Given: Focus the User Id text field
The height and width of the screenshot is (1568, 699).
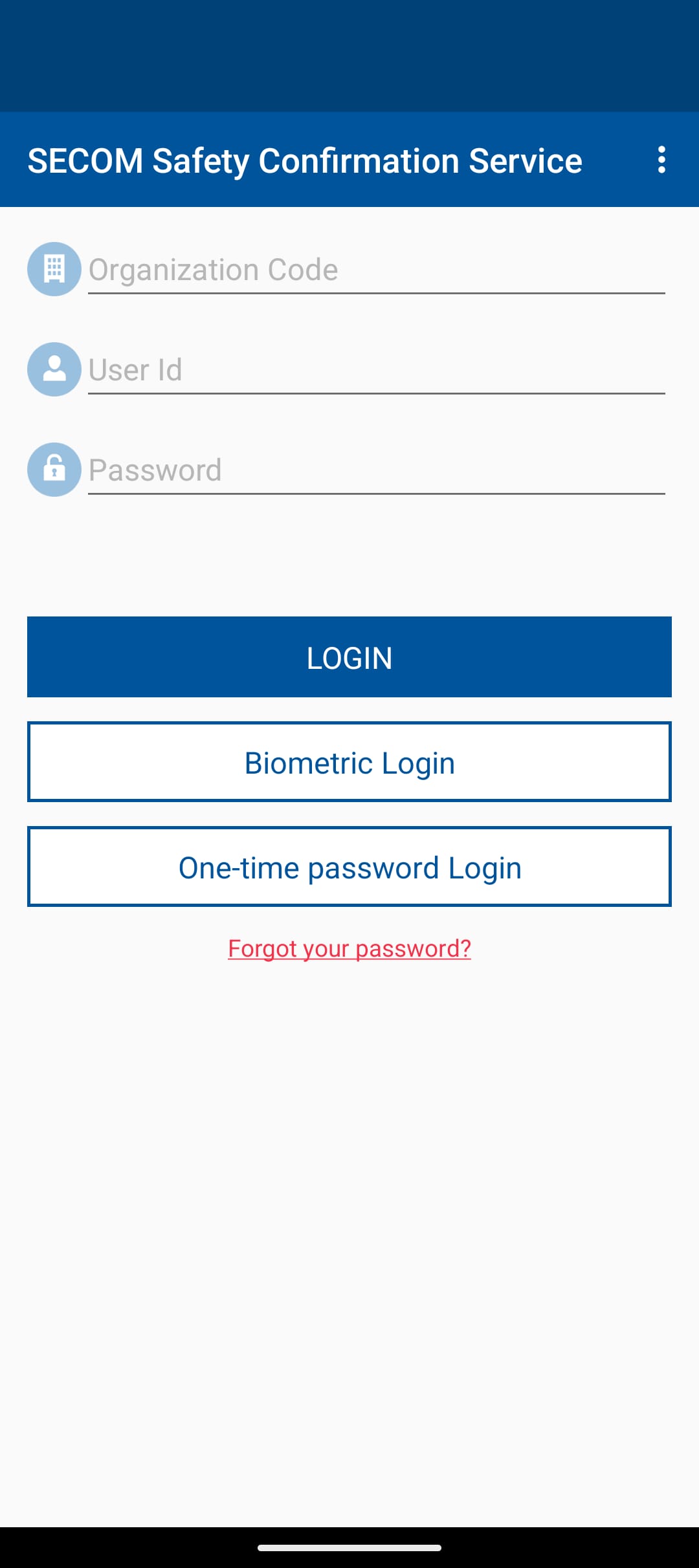Looking at the screenshot, I should 375,369.
